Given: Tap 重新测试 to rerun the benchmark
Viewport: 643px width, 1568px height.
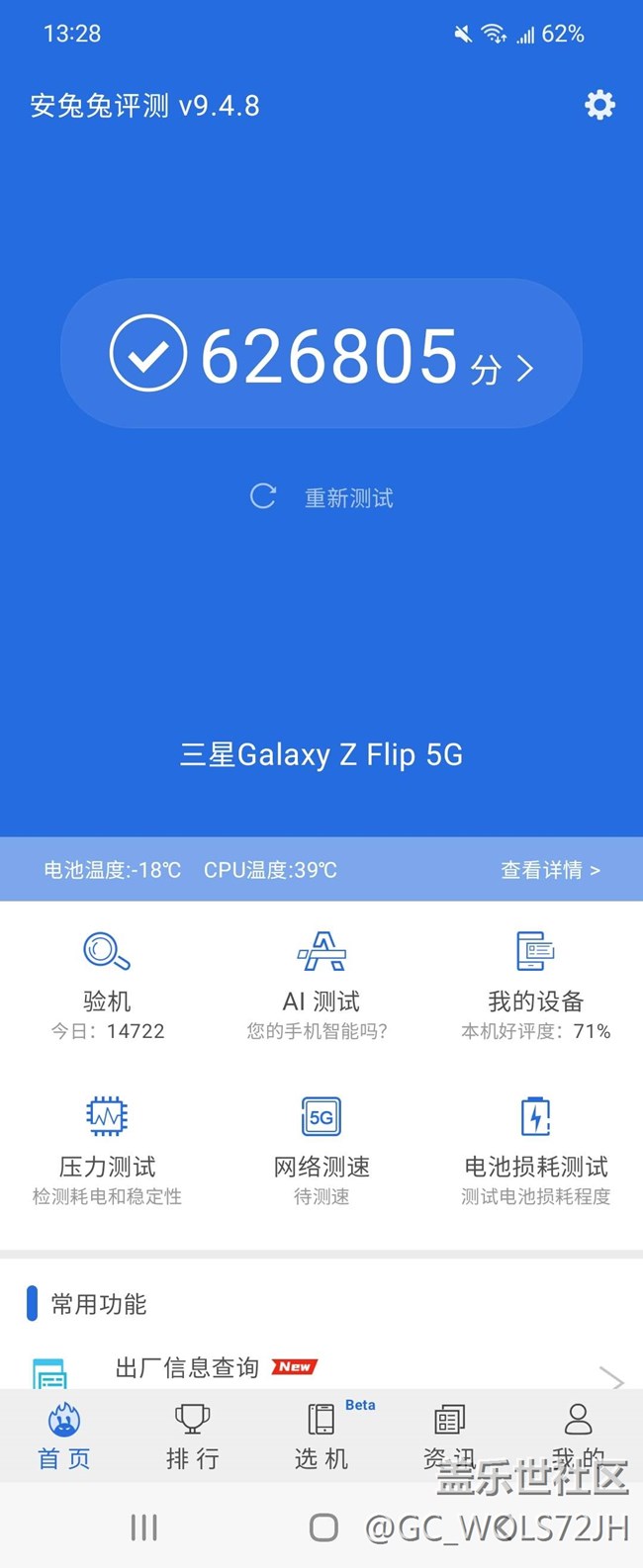Looking at the screenshot, I should point(322,497).
